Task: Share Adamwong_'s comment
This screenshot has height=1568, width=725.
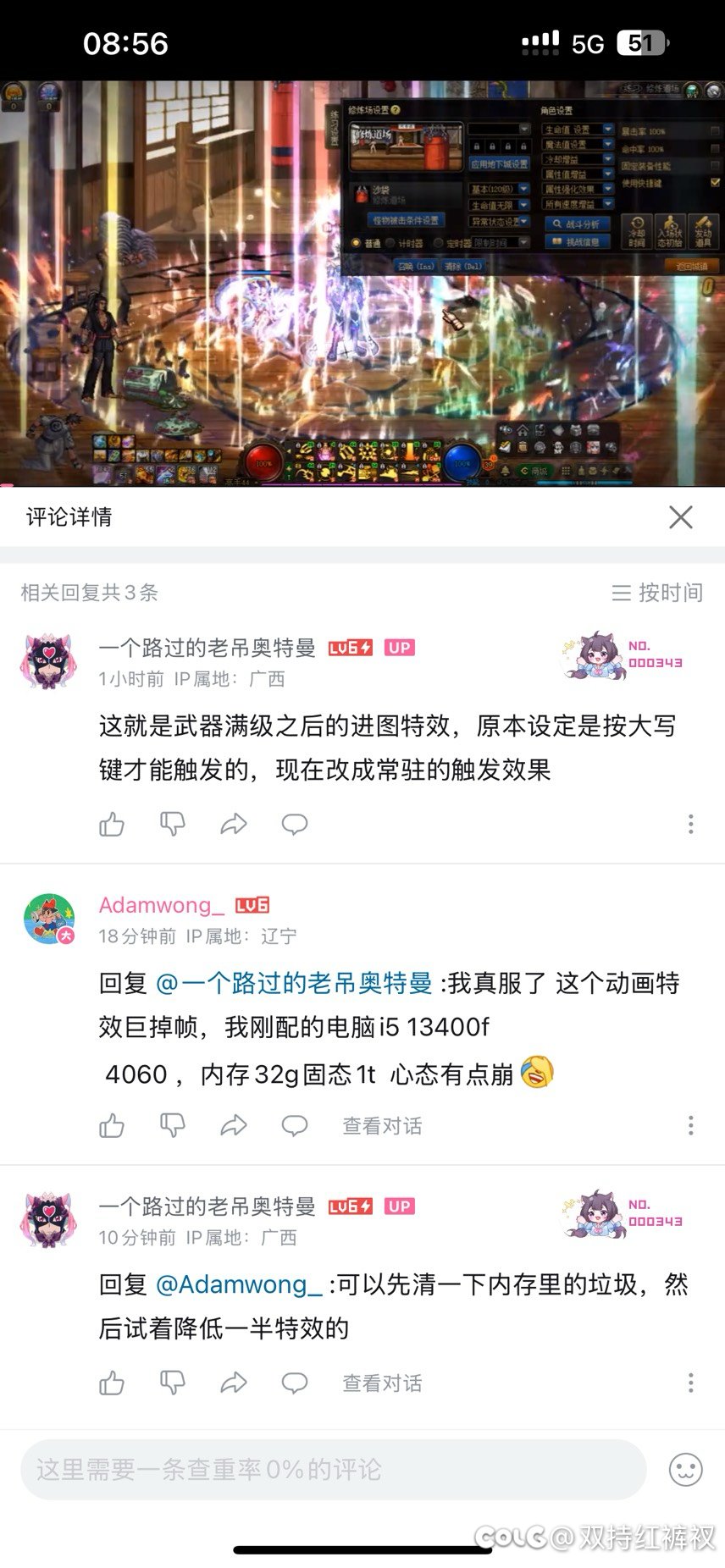Action: [234, 1125]
